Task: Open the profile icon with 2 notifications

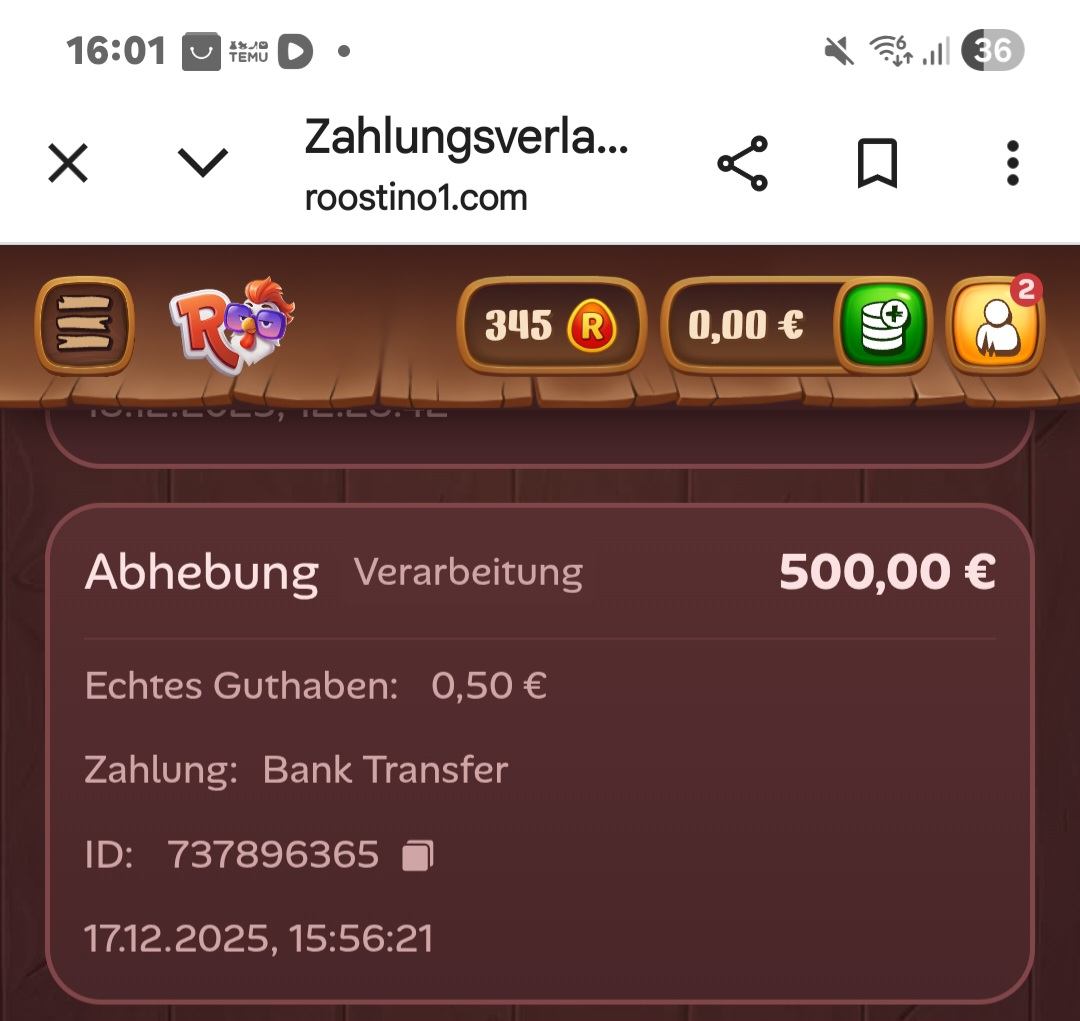Action: (x=995, y=325)
